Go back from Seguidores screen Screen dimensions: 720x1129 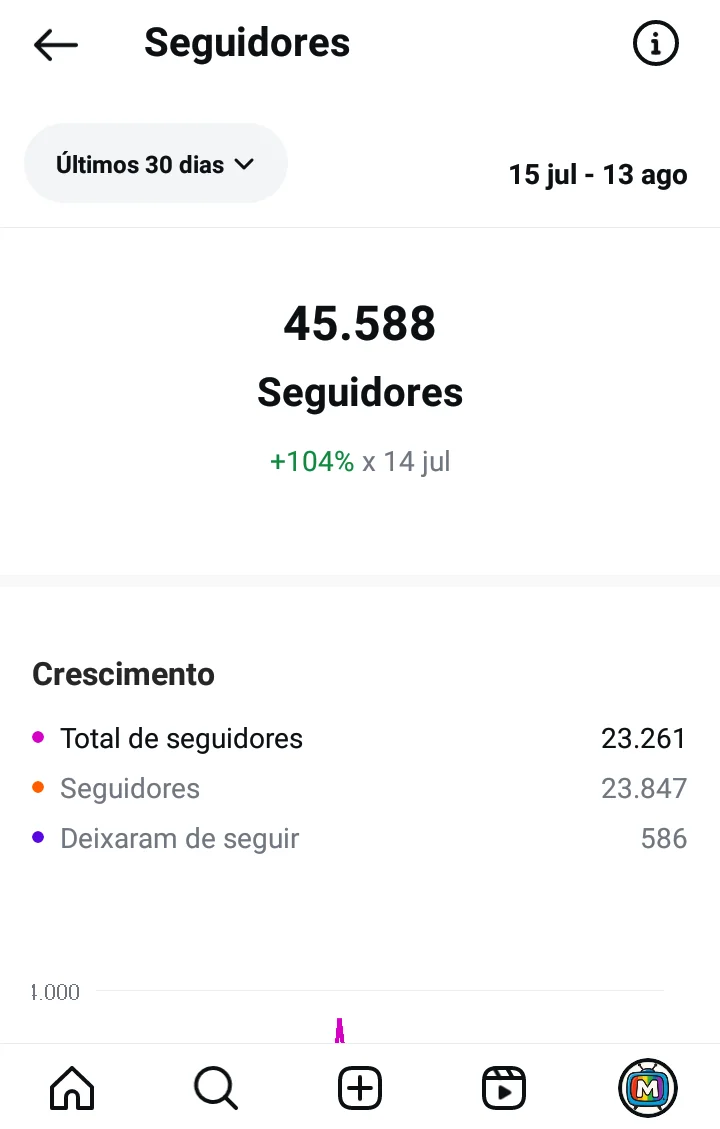pyautogui.click(x=55, y=45)
